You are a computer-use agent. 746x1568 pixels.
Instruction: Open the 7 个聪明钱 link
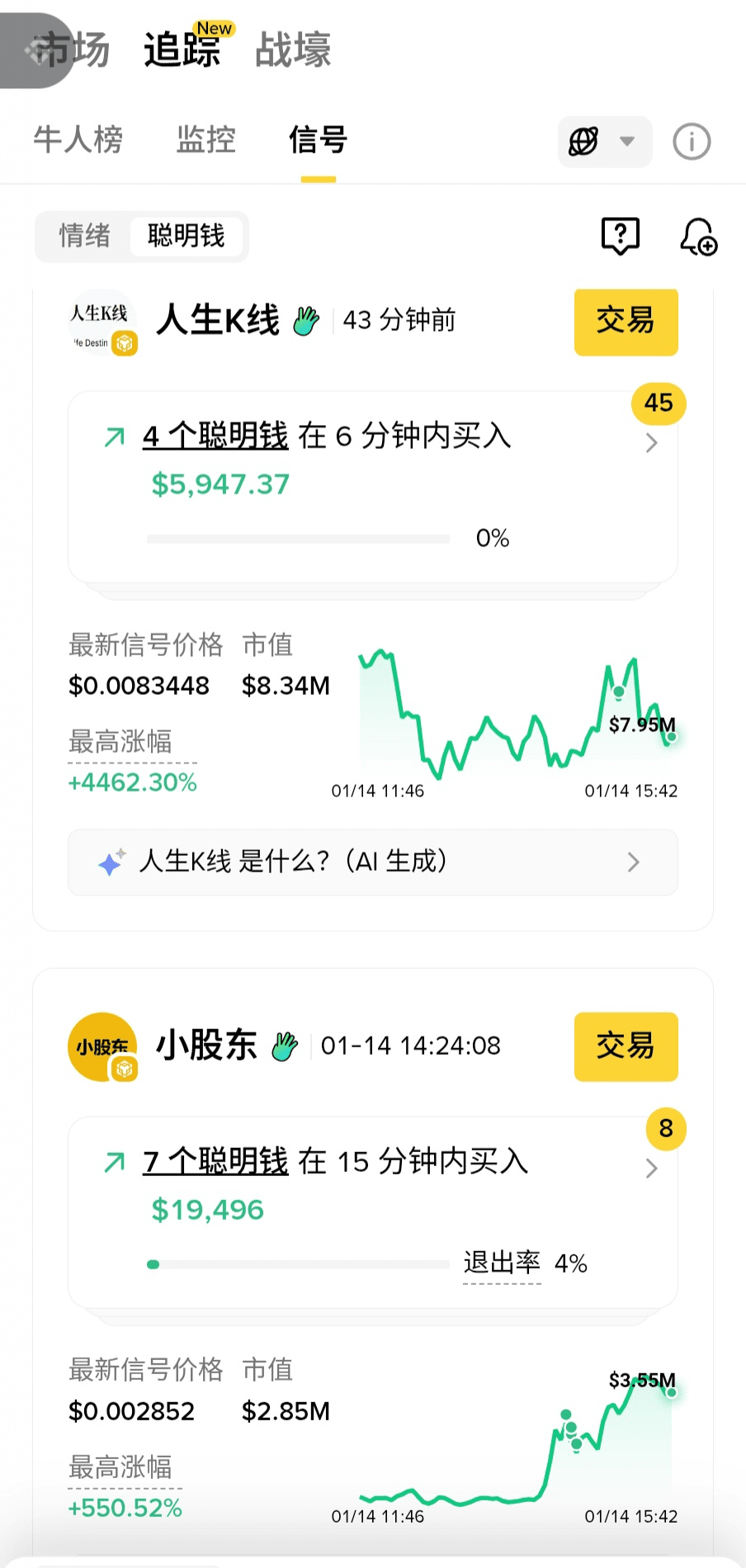coord(215,1162)
